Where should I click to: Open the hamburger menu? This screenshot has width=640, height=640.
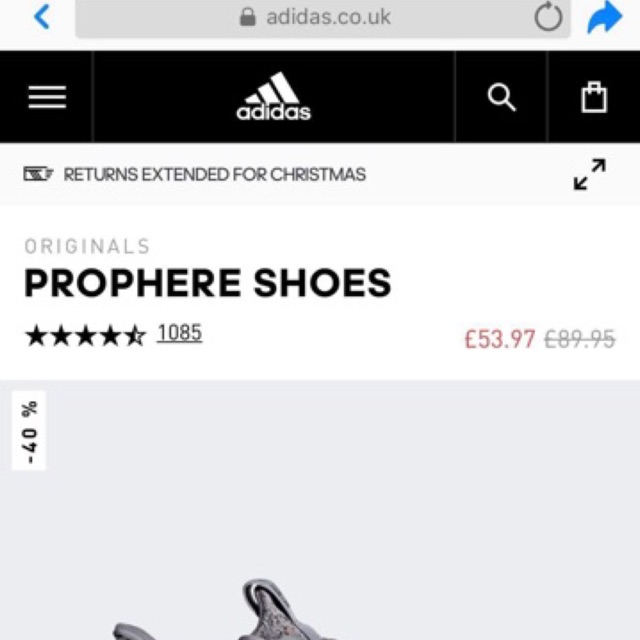tap(47, 97)
